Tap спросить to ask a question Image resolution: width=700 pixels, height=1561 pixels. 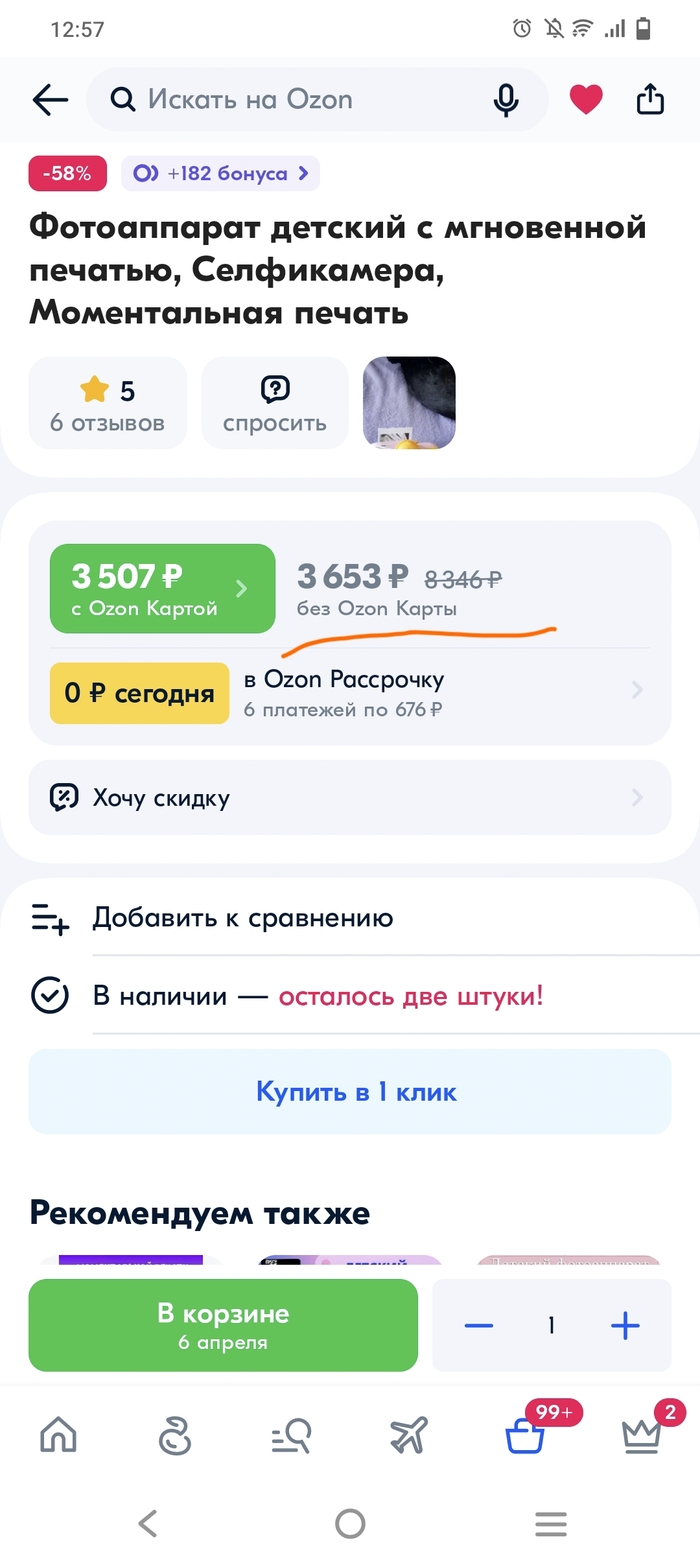274,403
